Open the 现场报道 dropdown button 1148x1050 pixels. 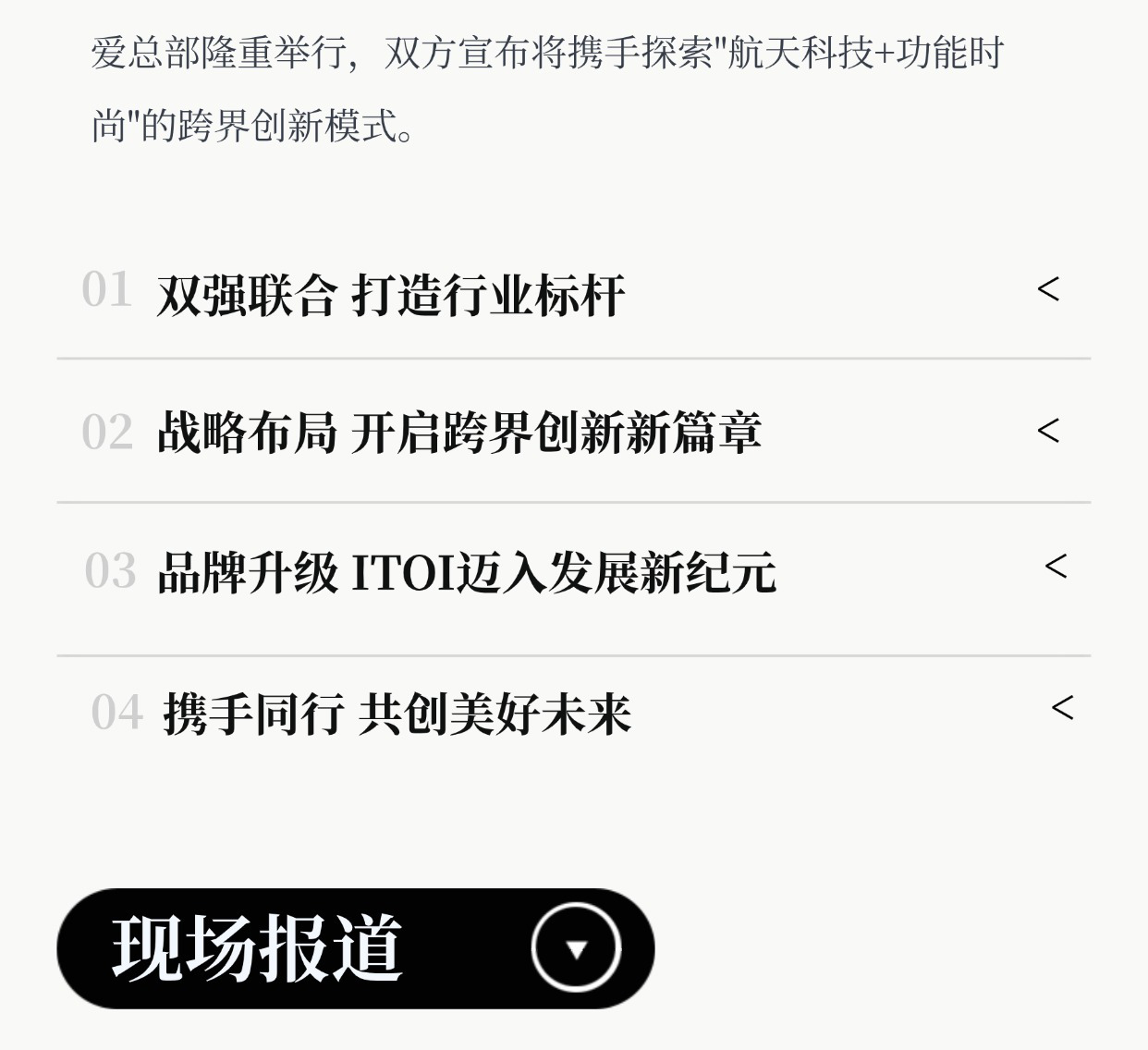pyautogui.click(x=576, y=947)
